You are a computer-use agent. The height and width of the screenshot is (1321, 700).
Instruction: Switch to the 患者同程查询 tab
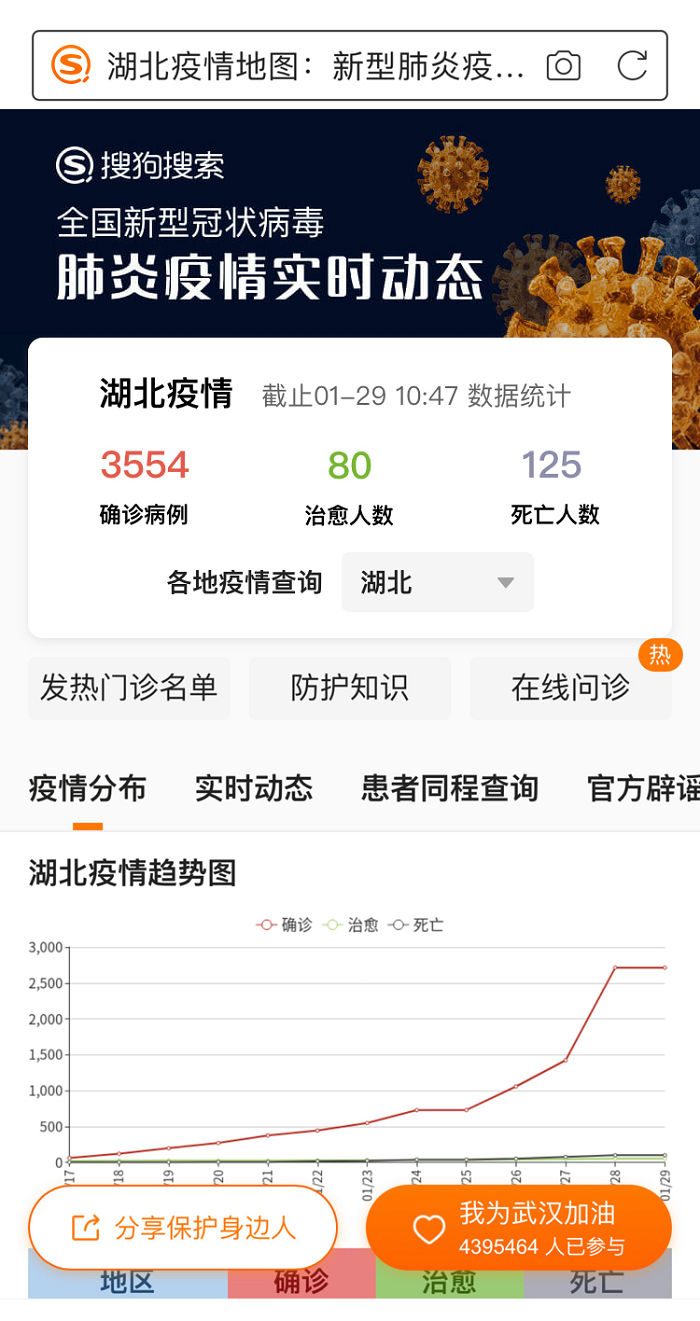click(450, 788)
